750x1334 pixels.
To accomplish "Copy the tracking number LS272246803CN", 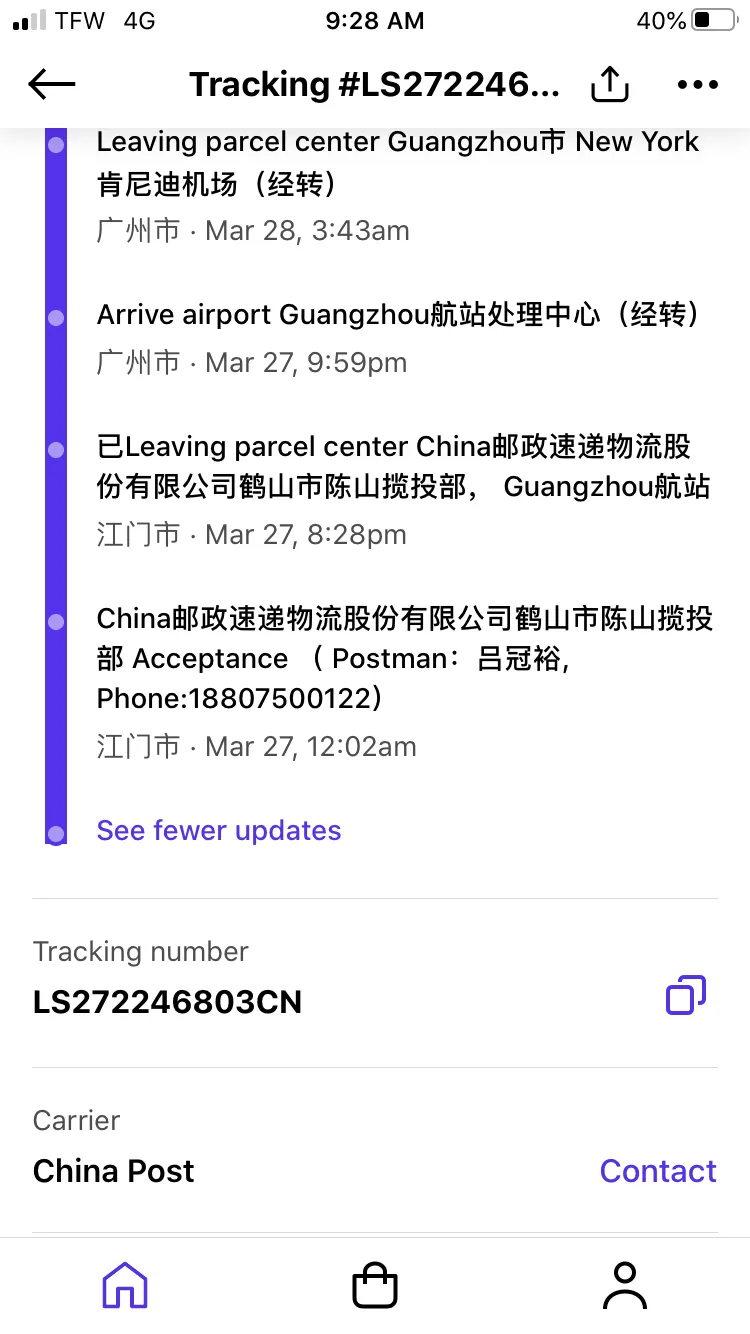I will click(x=686, y=995).
